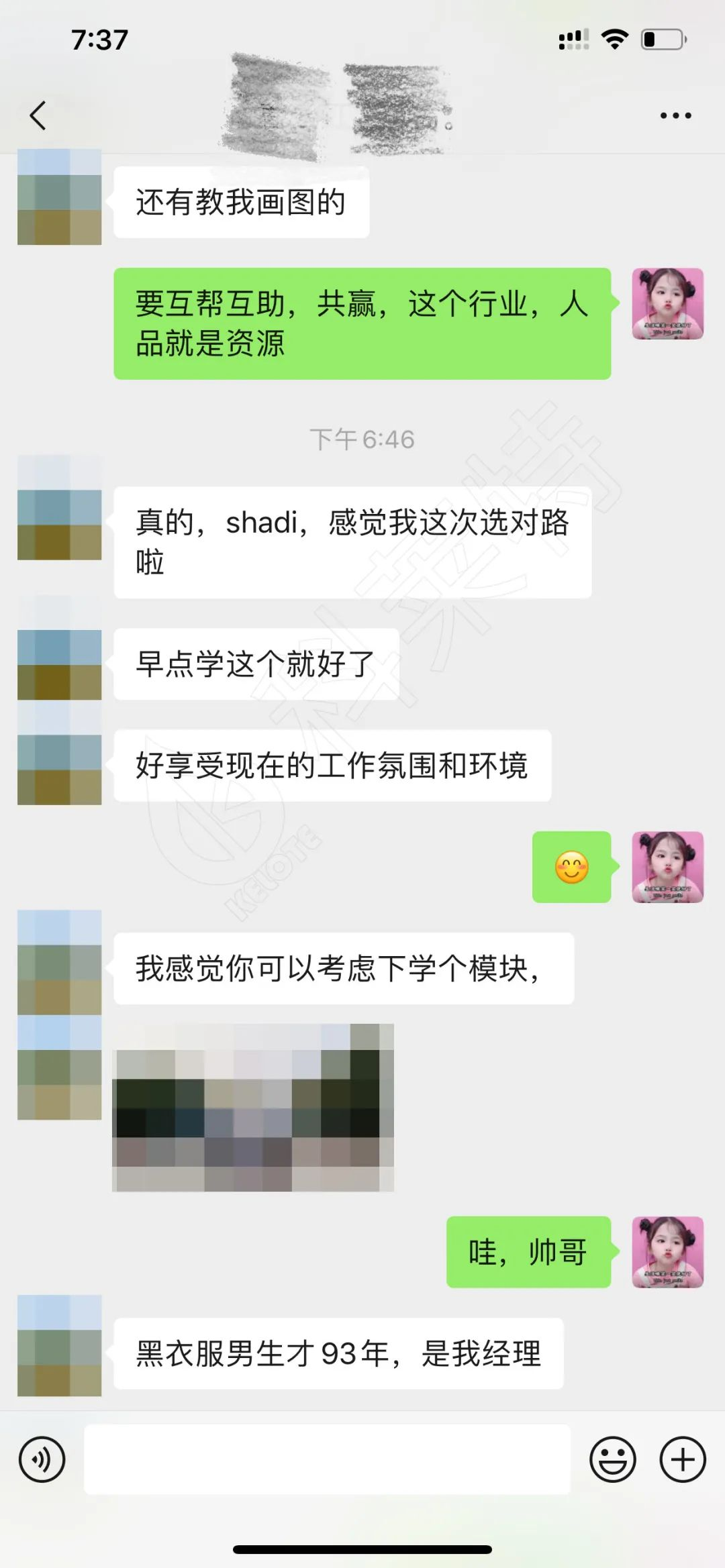Screen dimensions: 725x1568
Task: Open the pixelated photo sent in chat
Action: click(x=253, y=1107)
